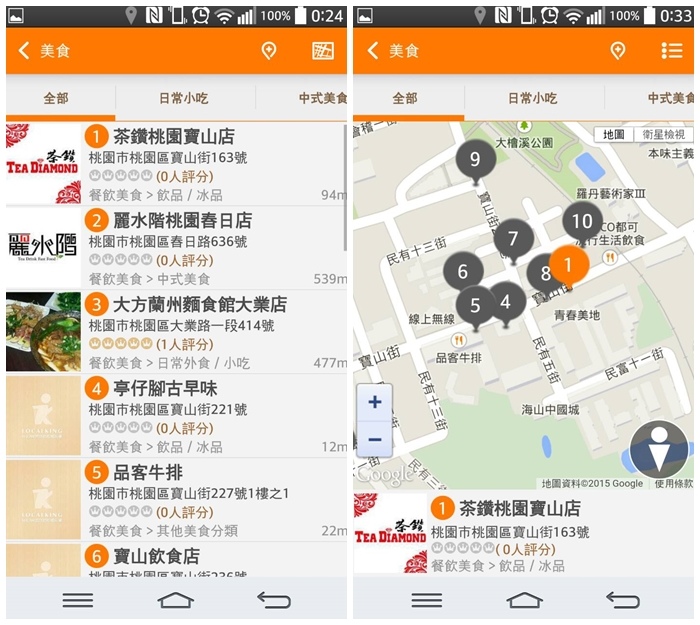The height and width of the screenshot is (625, 700).
Task: Zoom out with the map's minus button
Action: [375, 439]
